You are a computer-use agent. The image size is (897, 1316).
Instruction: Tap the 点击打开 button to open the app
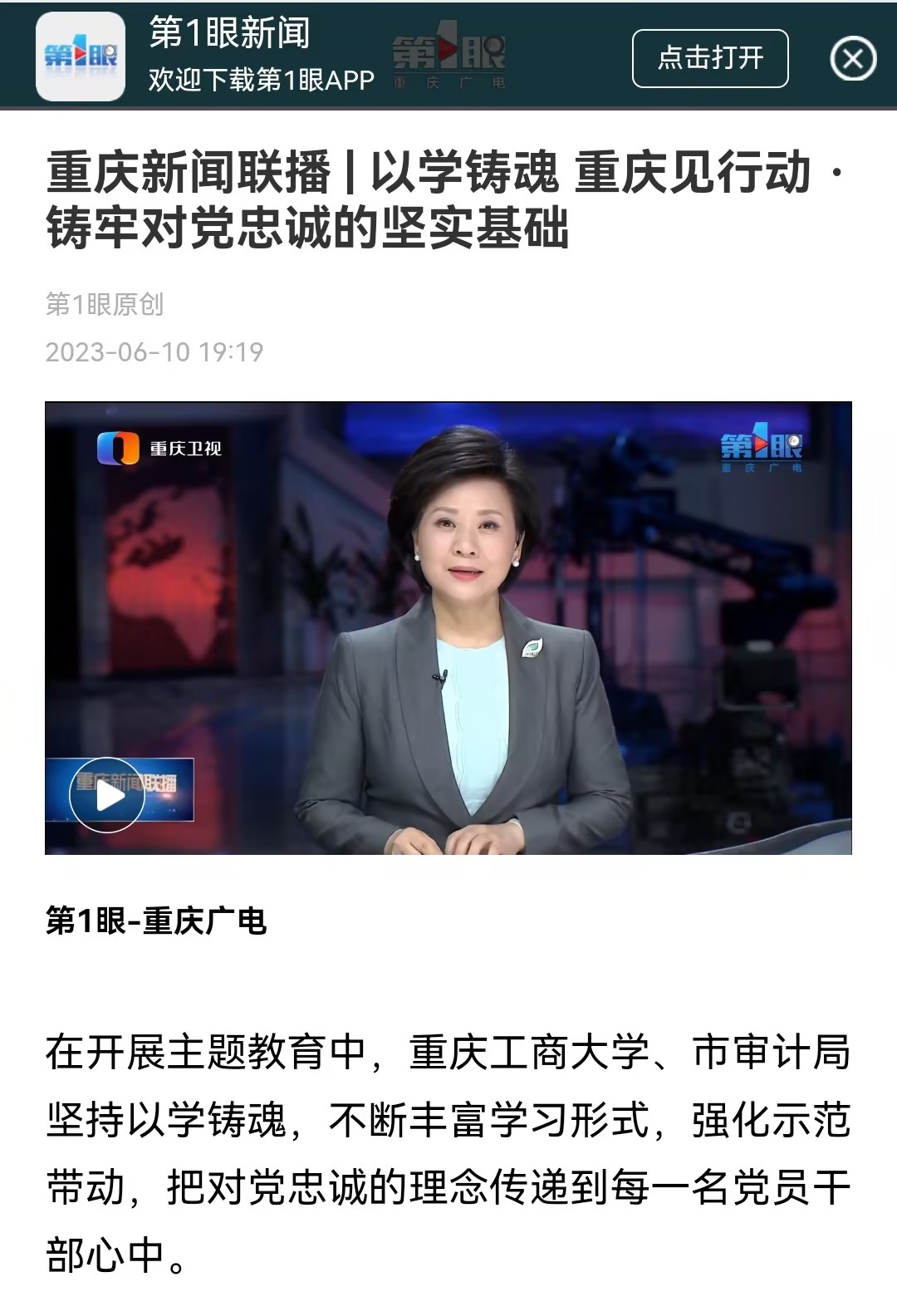(x=710, y=58)
